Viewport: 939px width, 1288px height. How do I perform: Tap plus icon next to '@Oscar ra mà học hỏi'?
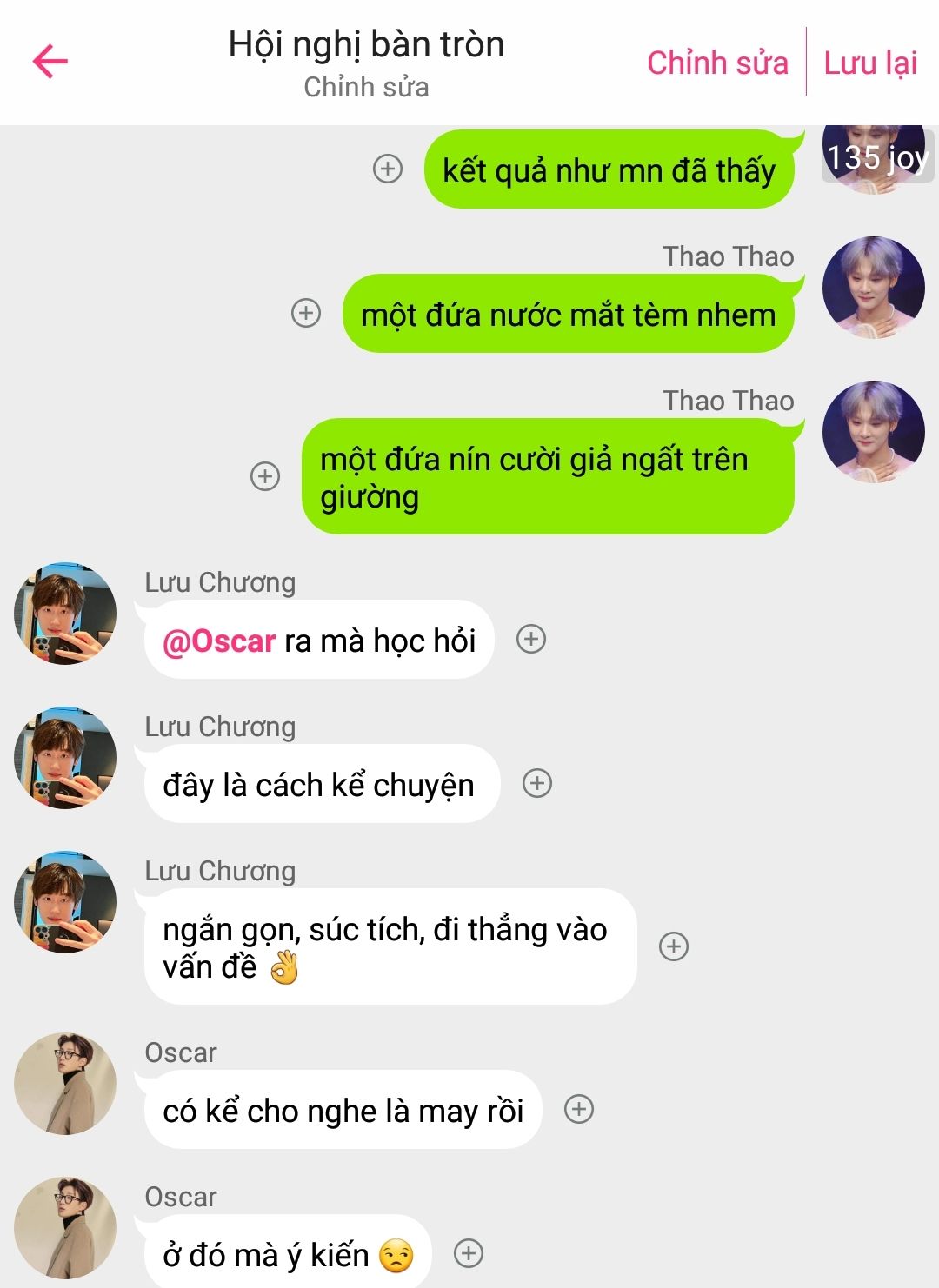531,639
